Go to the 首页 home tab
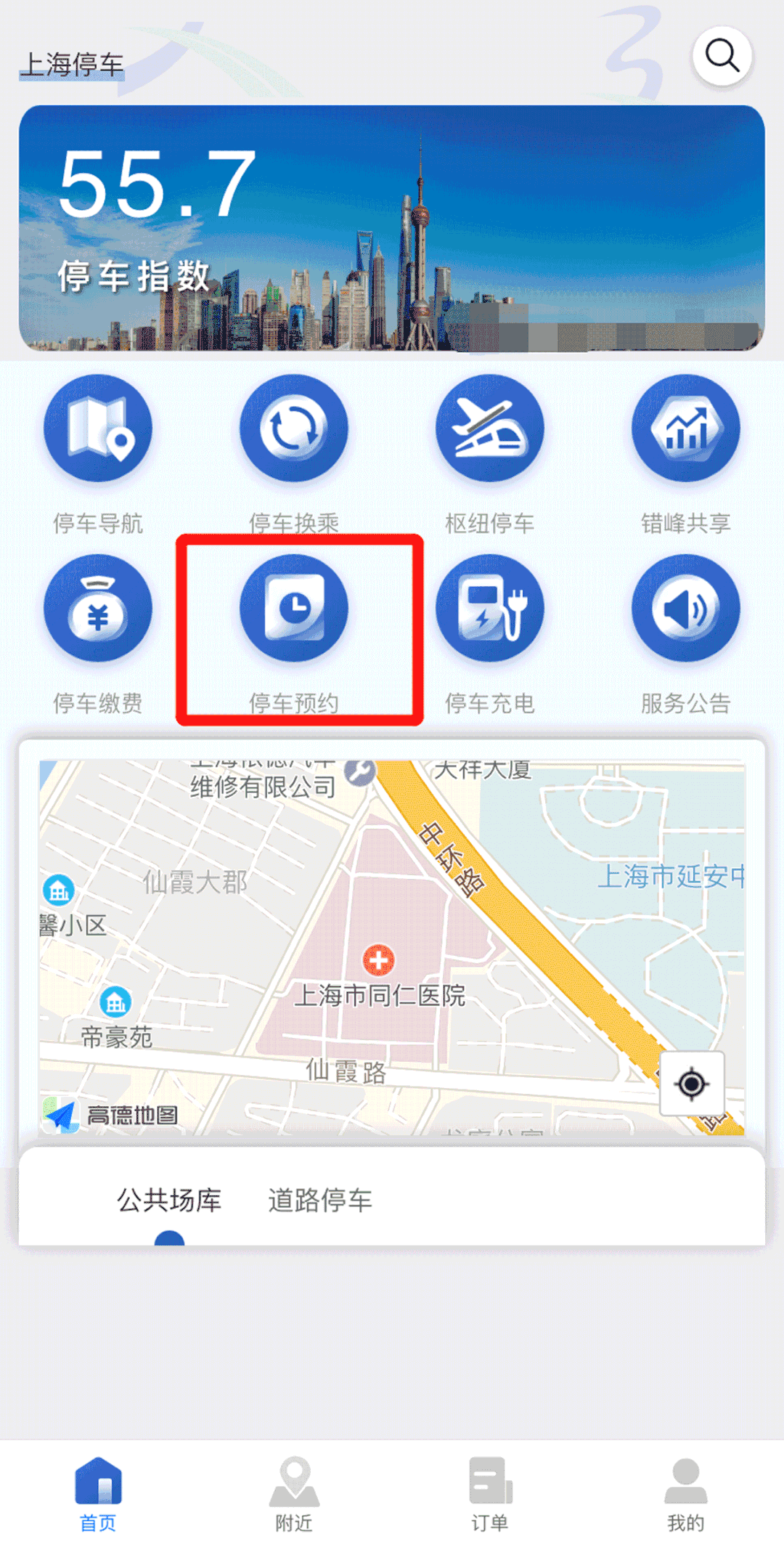Viewport: 784px width, 1542px height. tap(98, 1493)
